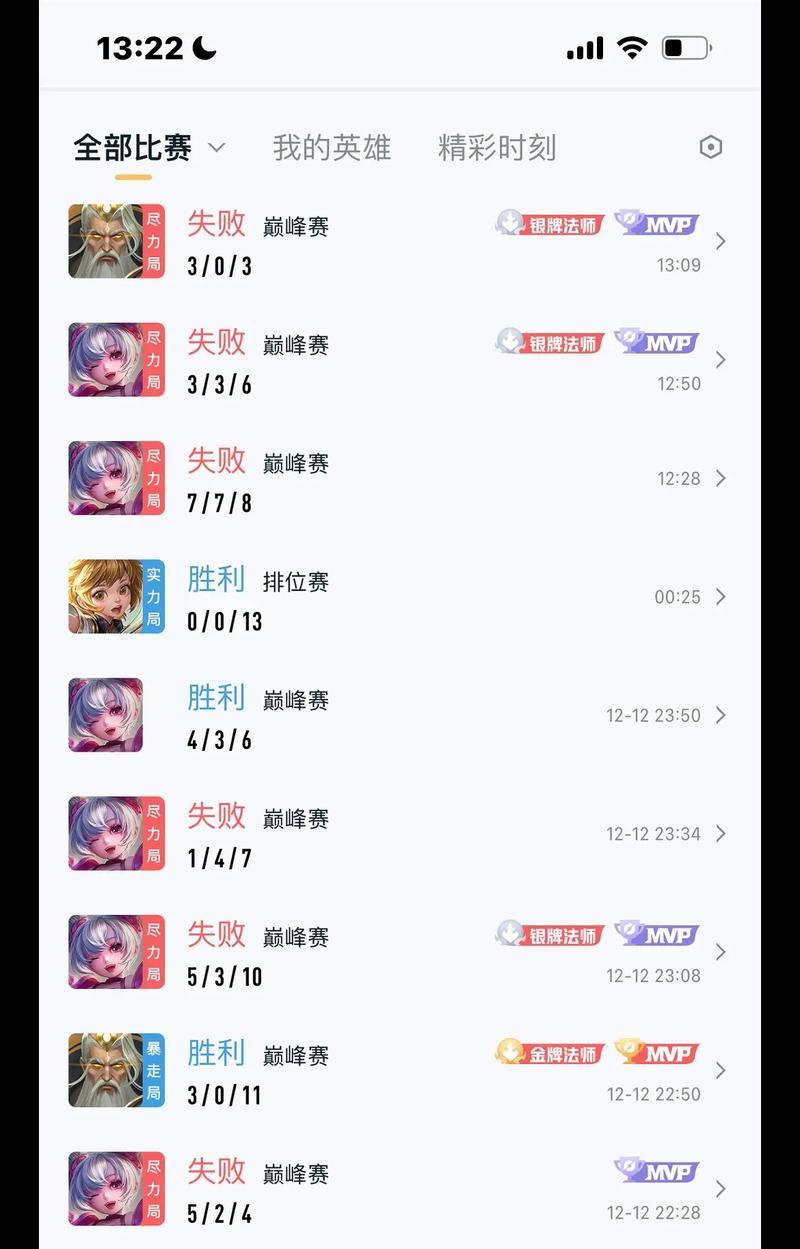Switch to the 精彩时刻 tab
The image size is (800, 1249).
[496, 148]
